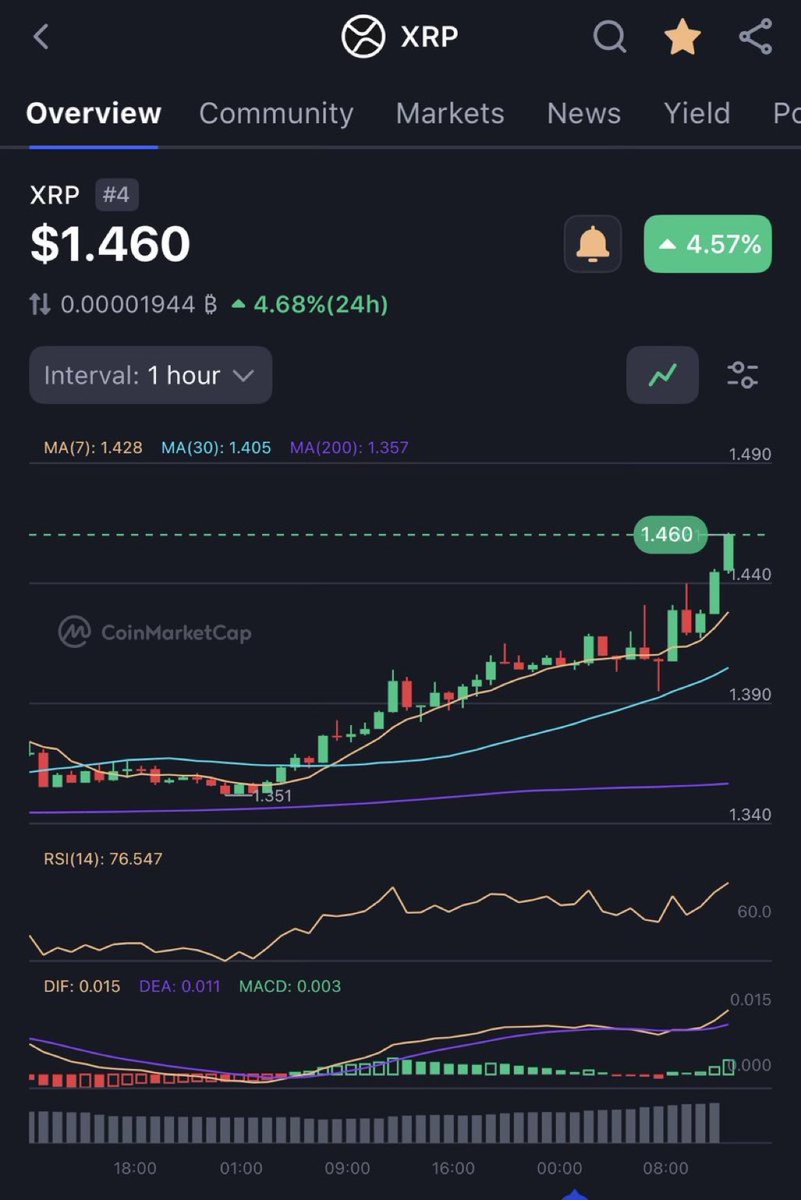Screen dimensions: 801x1200
Task: Open the Markets tab
Action: (450, 113)
